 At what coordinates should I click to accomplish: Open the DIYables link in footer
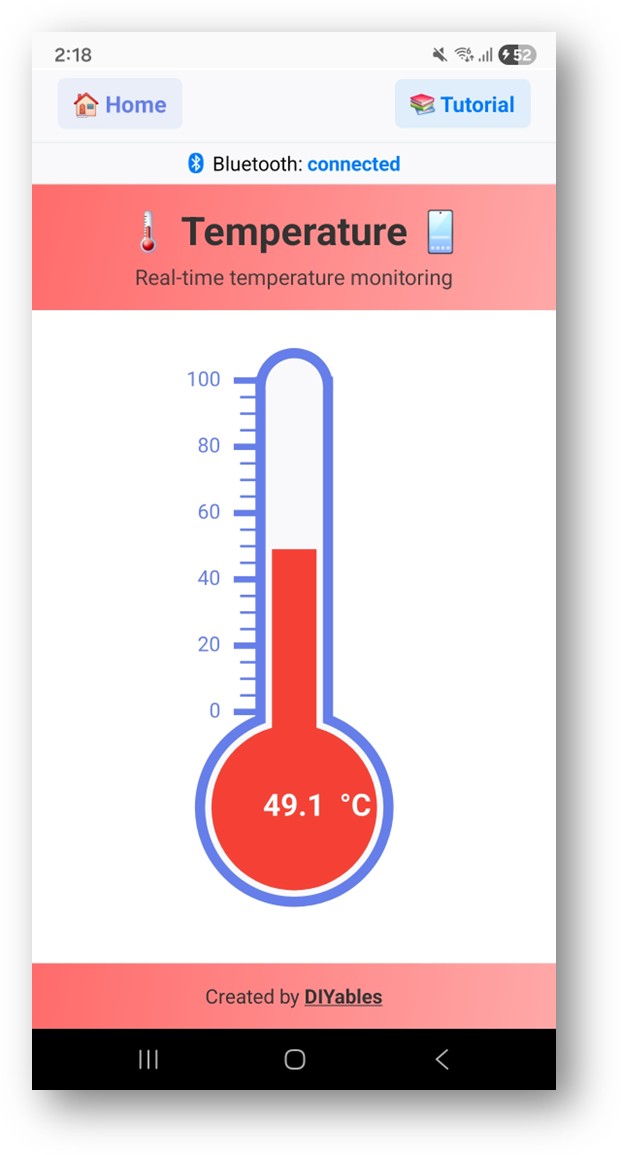tap(343, 996)
